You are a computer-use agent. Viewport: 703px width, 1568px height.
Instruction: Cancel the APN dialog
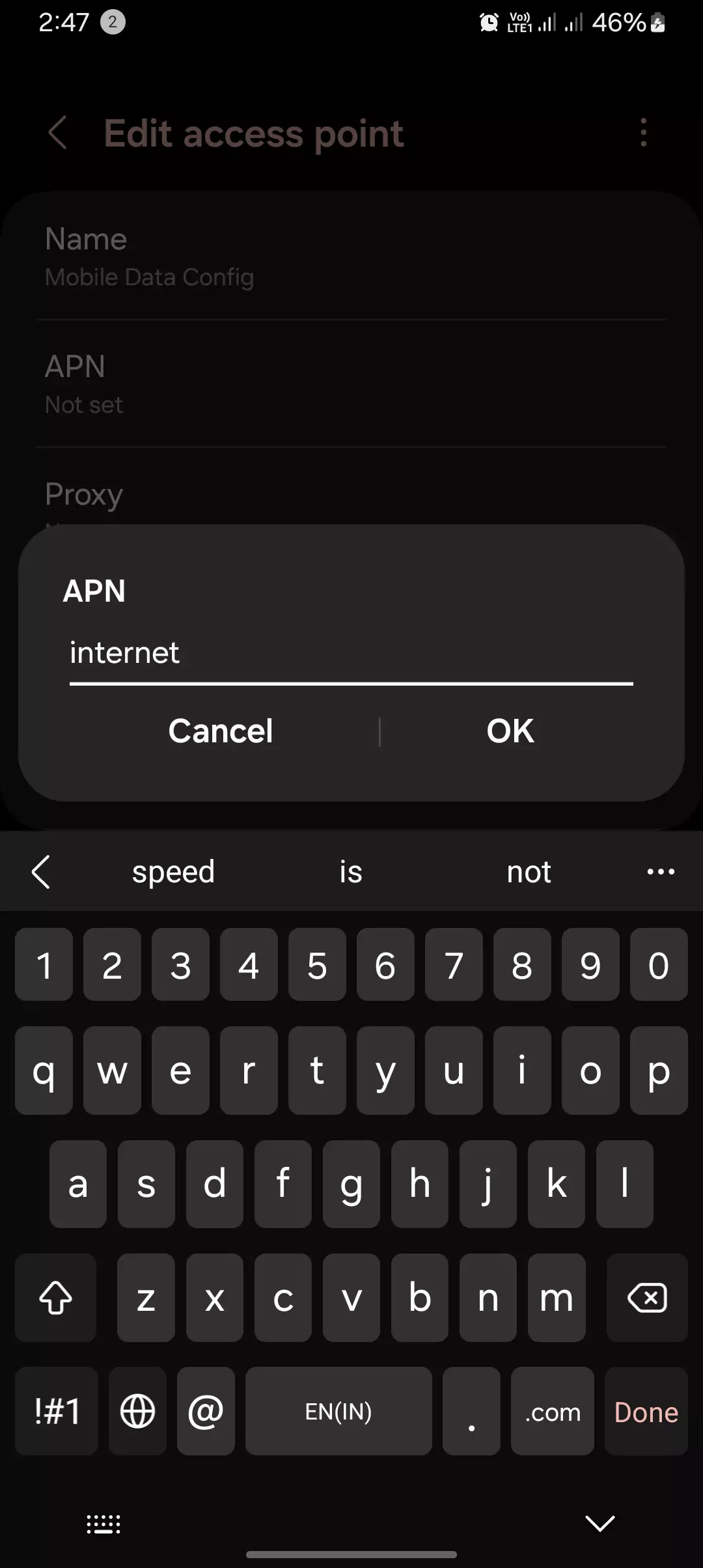pos(221,731)
